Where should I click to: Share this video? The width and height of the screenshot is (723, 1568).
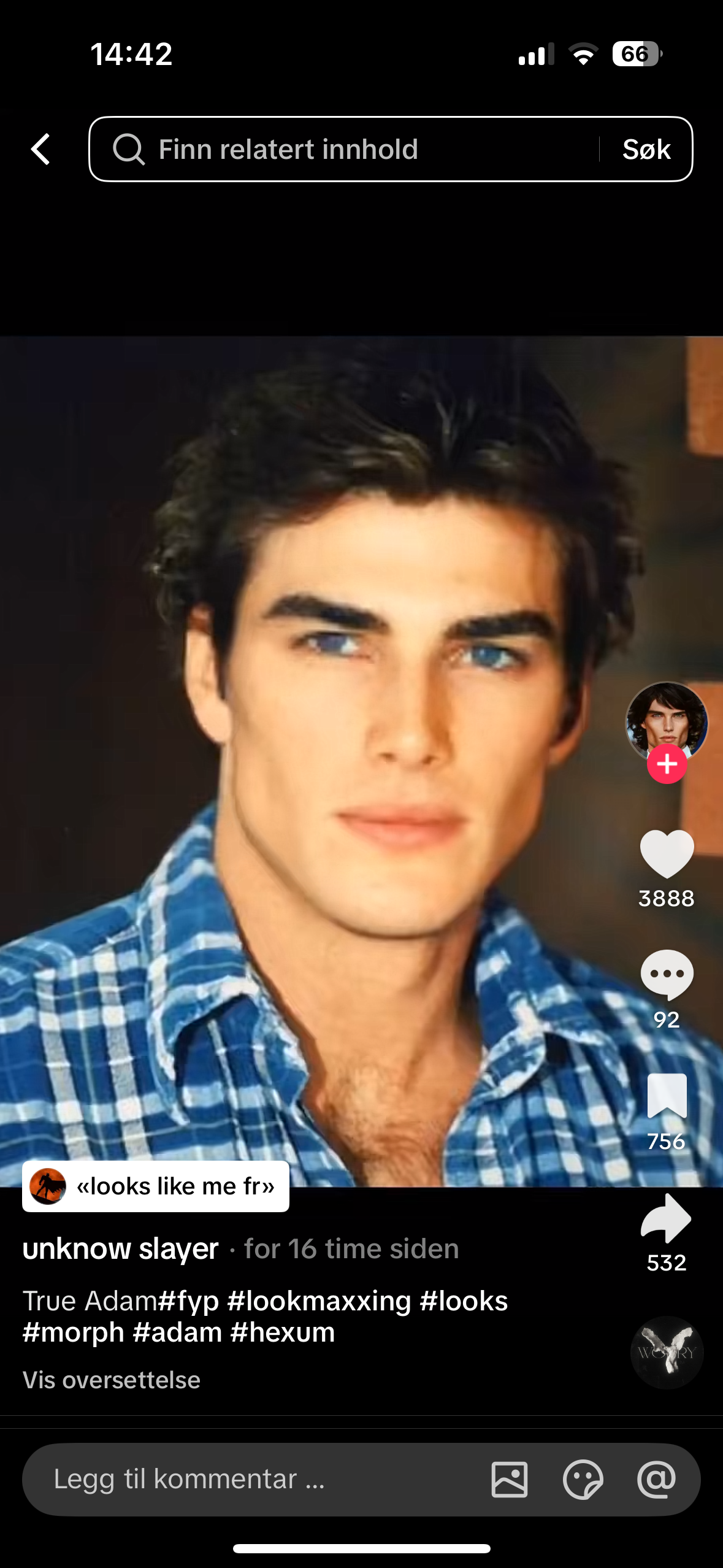pos(667,1218)
